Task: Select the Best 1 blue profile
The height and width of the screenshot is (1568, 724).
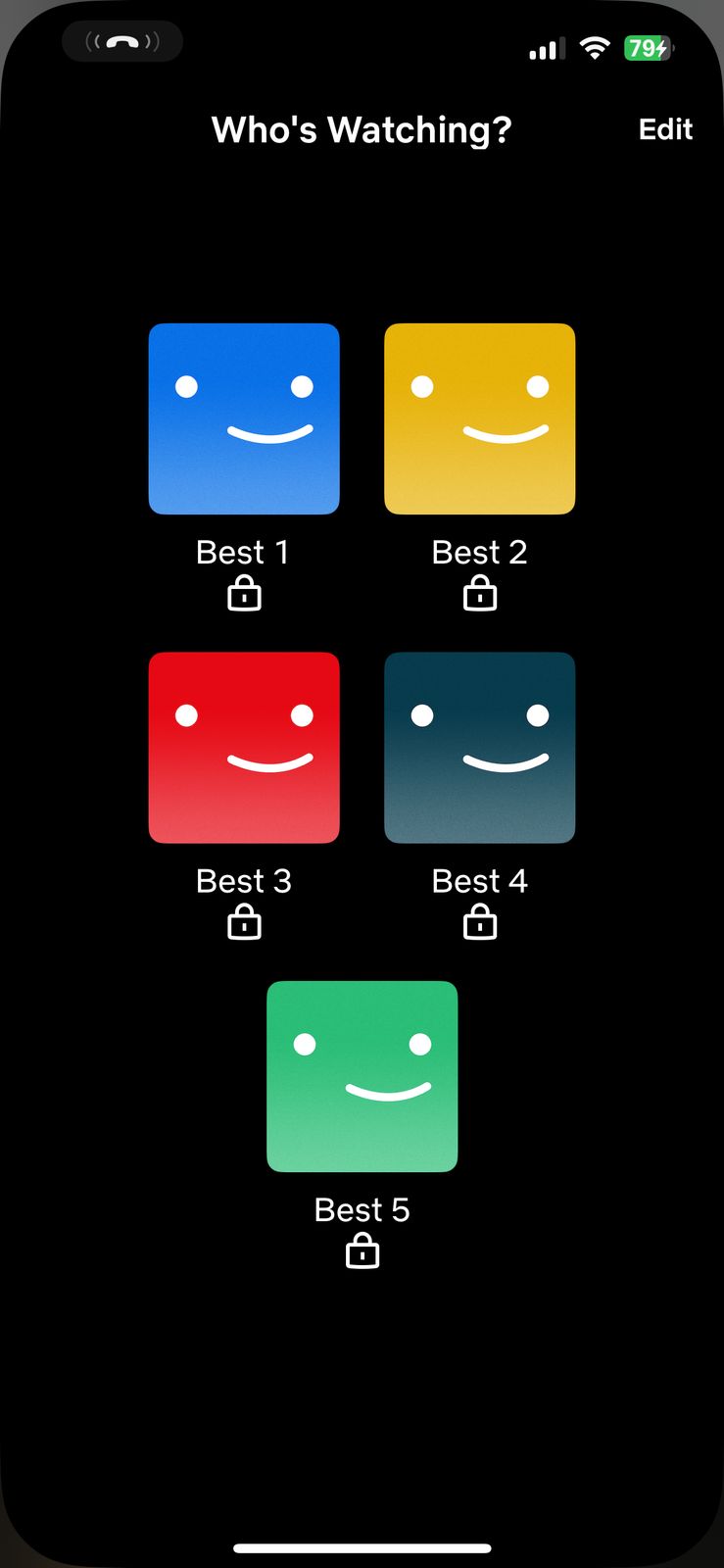Action: 244,418
